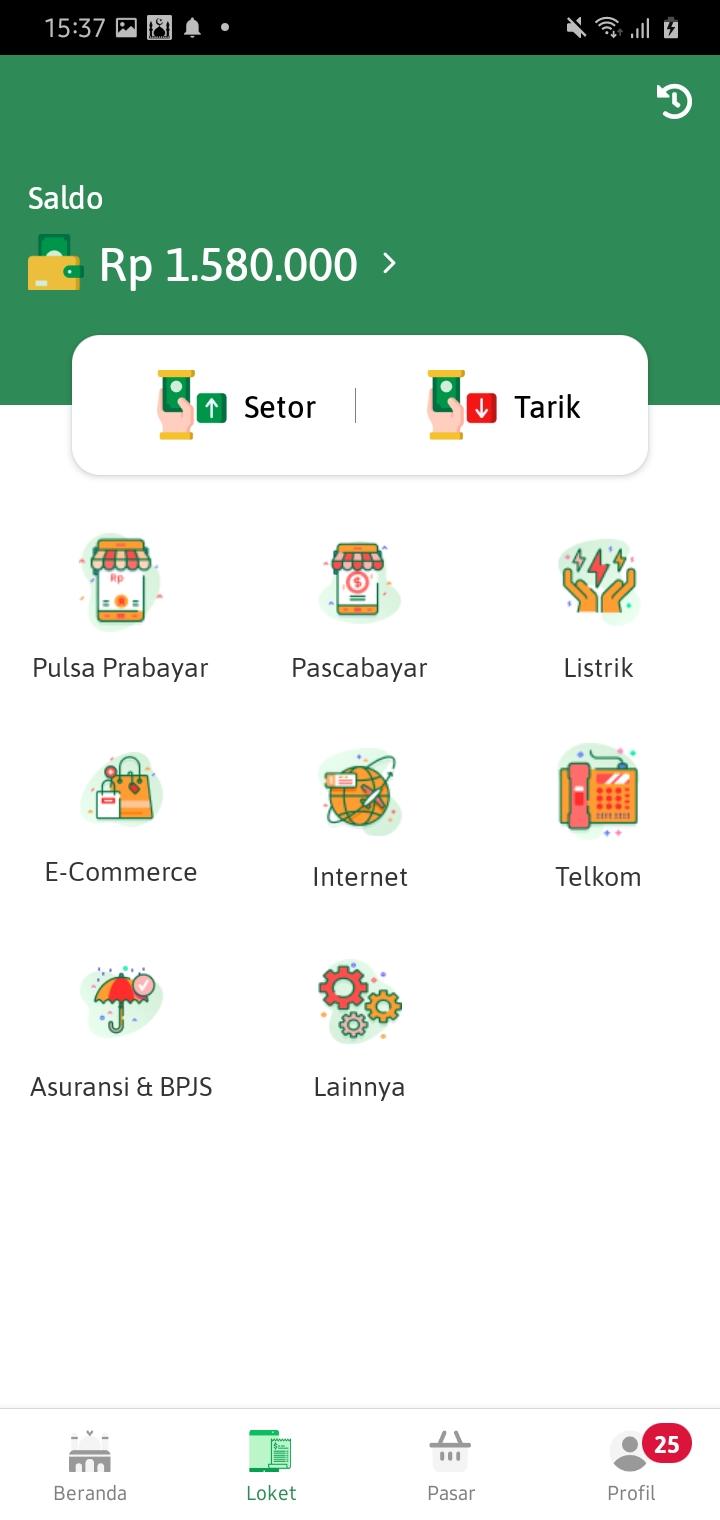Image resolution: width=720 pixels, height=1520 pixels.
Task: Open the Profil tab
Action: [x=631, y=1465]
